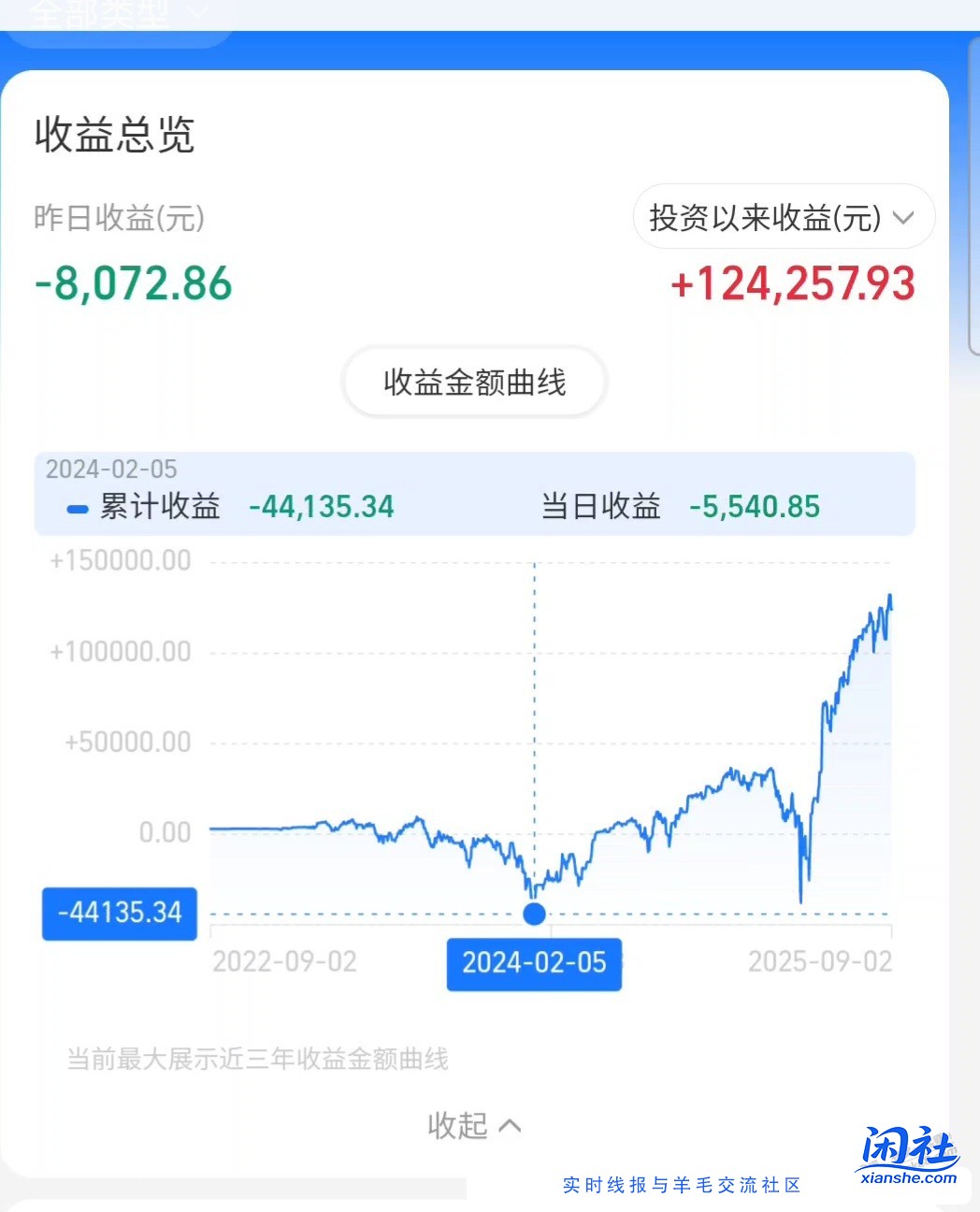The width and height of the screenshot is (980, 1212).
Task: Visit the xianshe.com link
Action: coord(908,1176)
